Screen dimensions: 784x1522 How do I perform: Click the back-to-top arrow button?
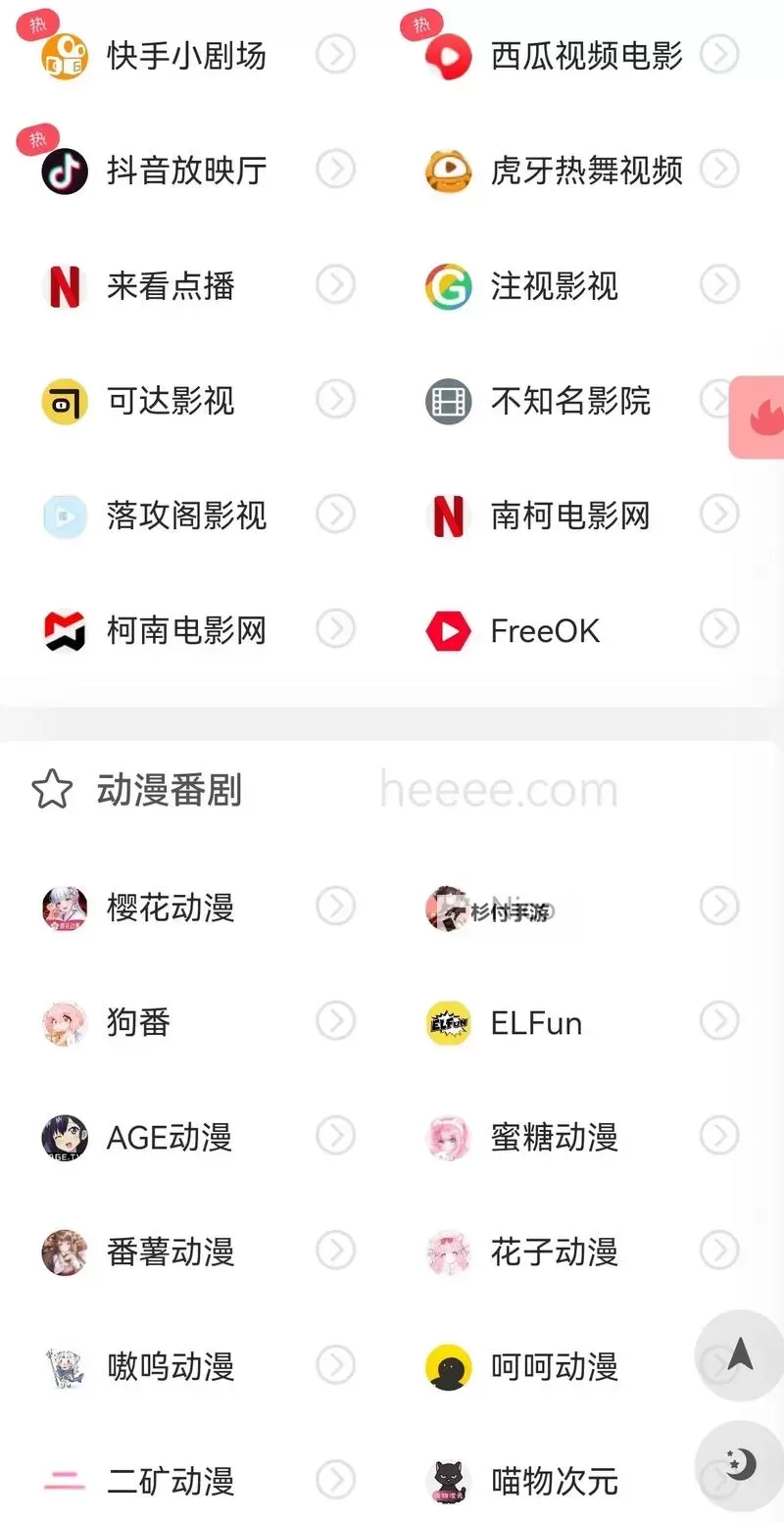pos(739,1355)
